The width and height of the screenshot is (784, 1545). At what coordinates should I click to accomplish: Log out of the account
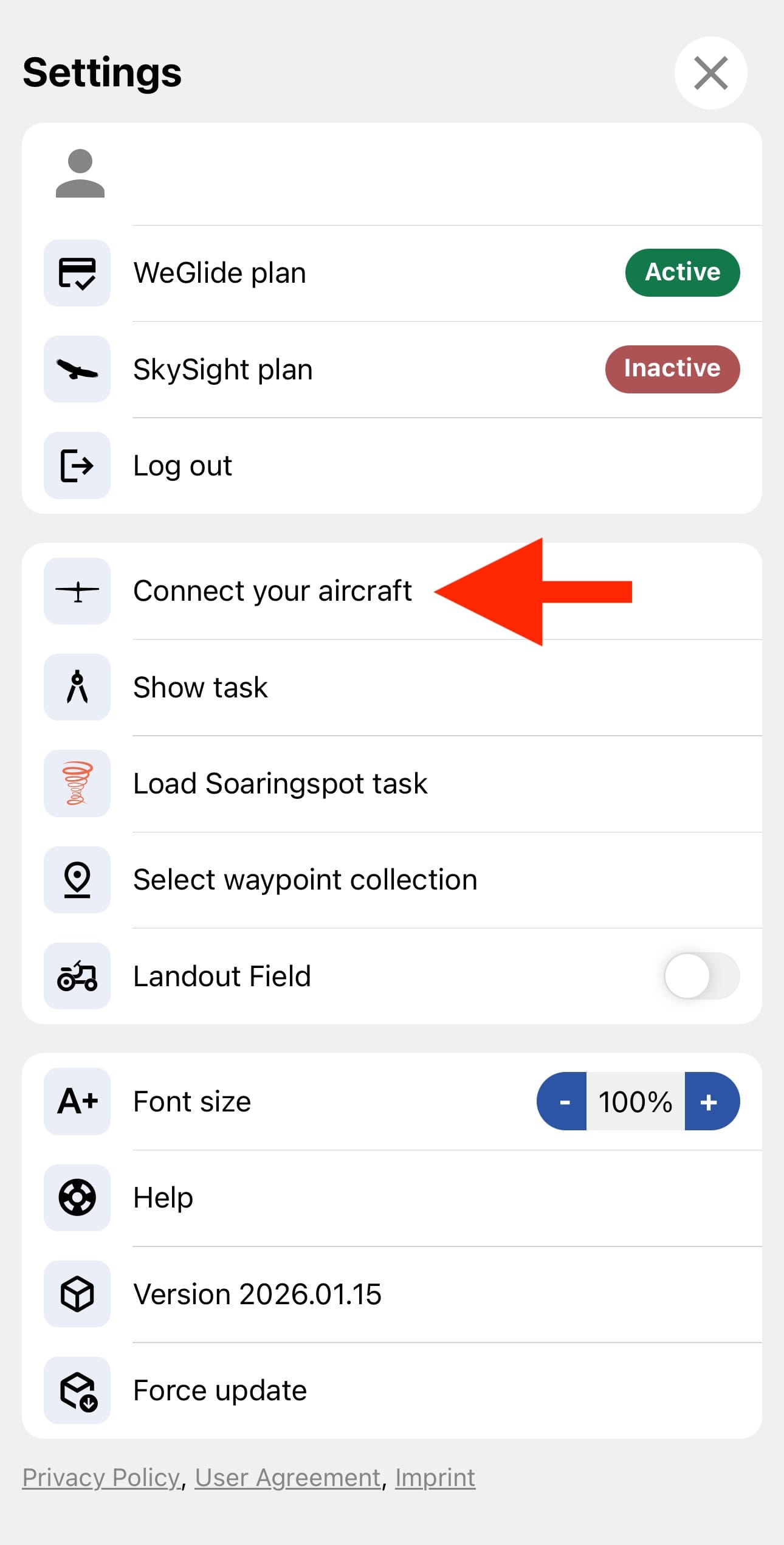point(182,466)
